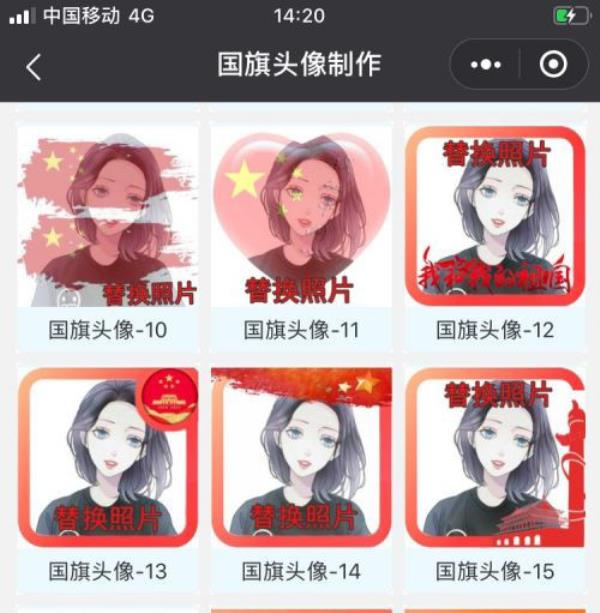
Task: Select the 国旗头像-10 avatar template
Action: pos(107,218)
